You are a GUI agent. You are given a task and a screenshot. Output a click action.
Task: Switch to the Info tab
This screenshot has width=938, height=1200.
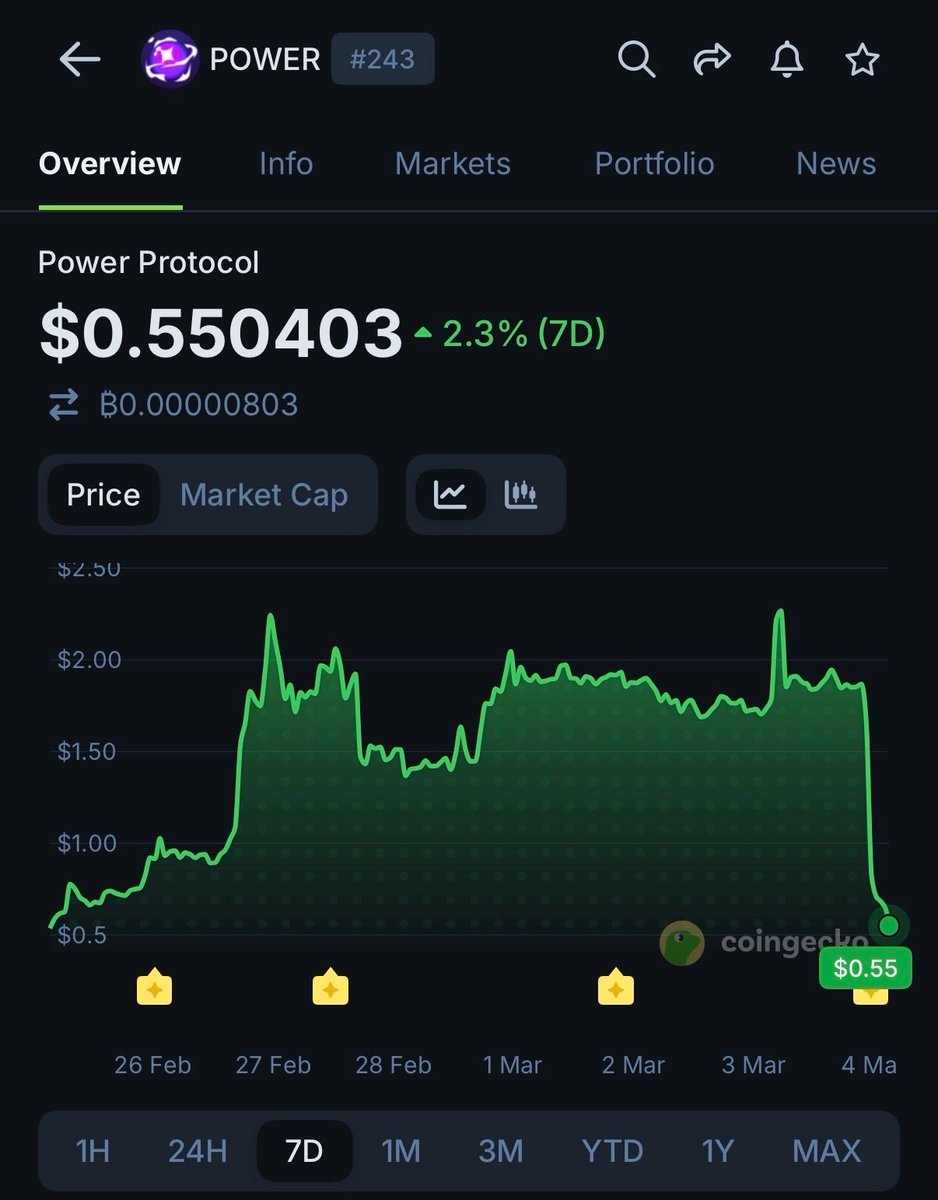coord(286,164)
